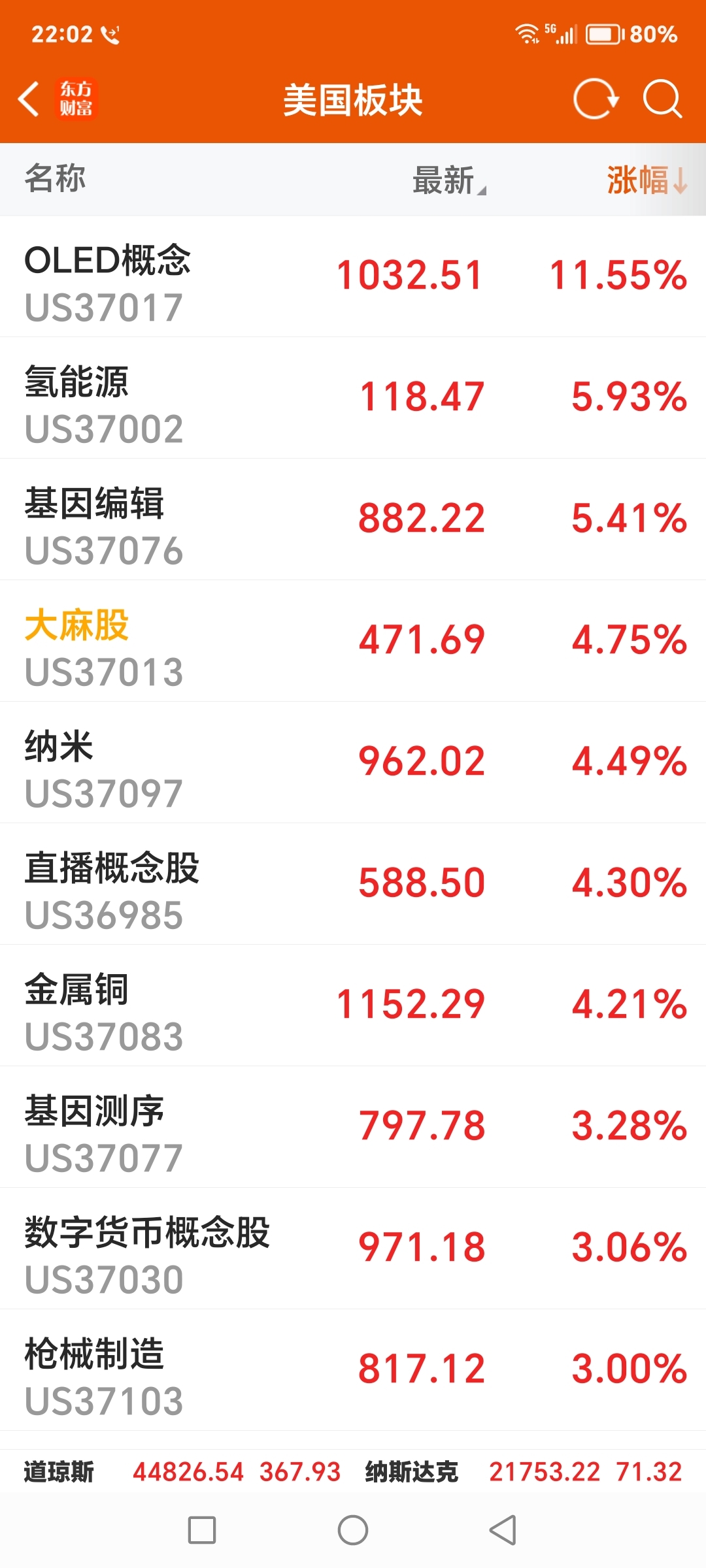Open the search magnifier icon
The width and height of the screenshot is (706, 1568).
662,99
